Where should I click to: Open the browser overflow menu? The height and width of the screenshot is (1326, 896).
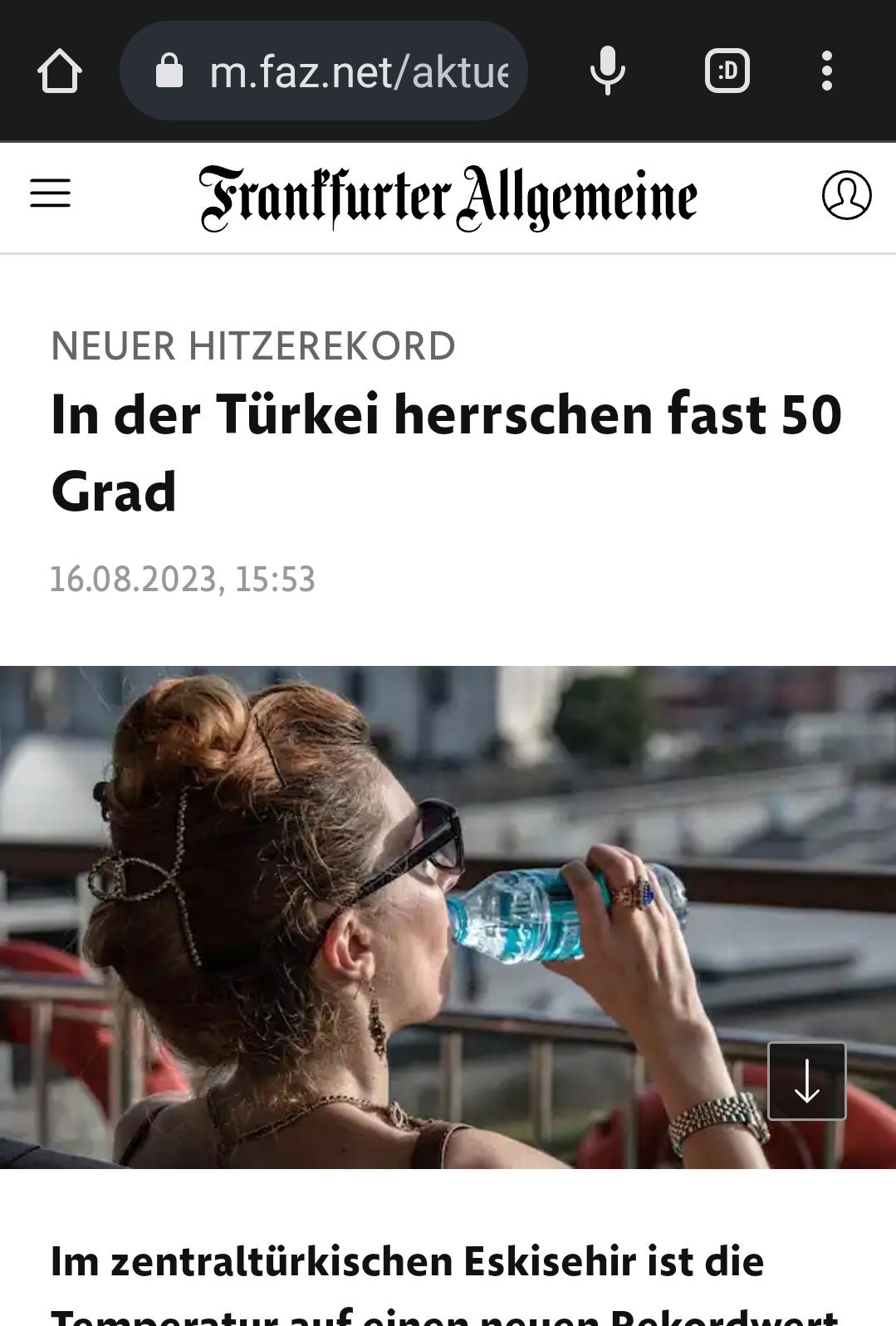pos(826,71)
